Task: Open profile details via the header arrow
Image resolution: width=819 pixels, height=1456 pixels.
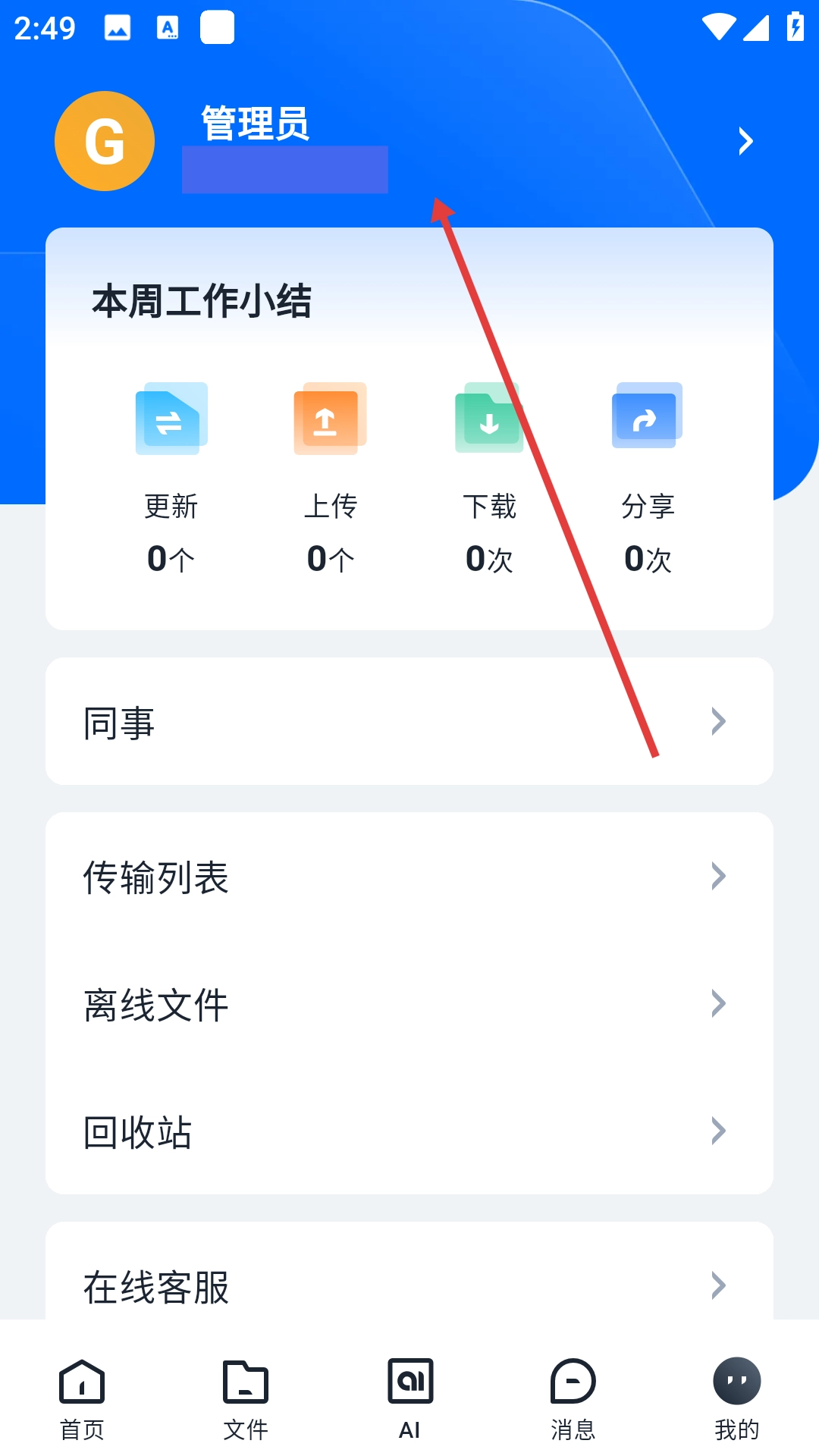Action: pos(745,141)
